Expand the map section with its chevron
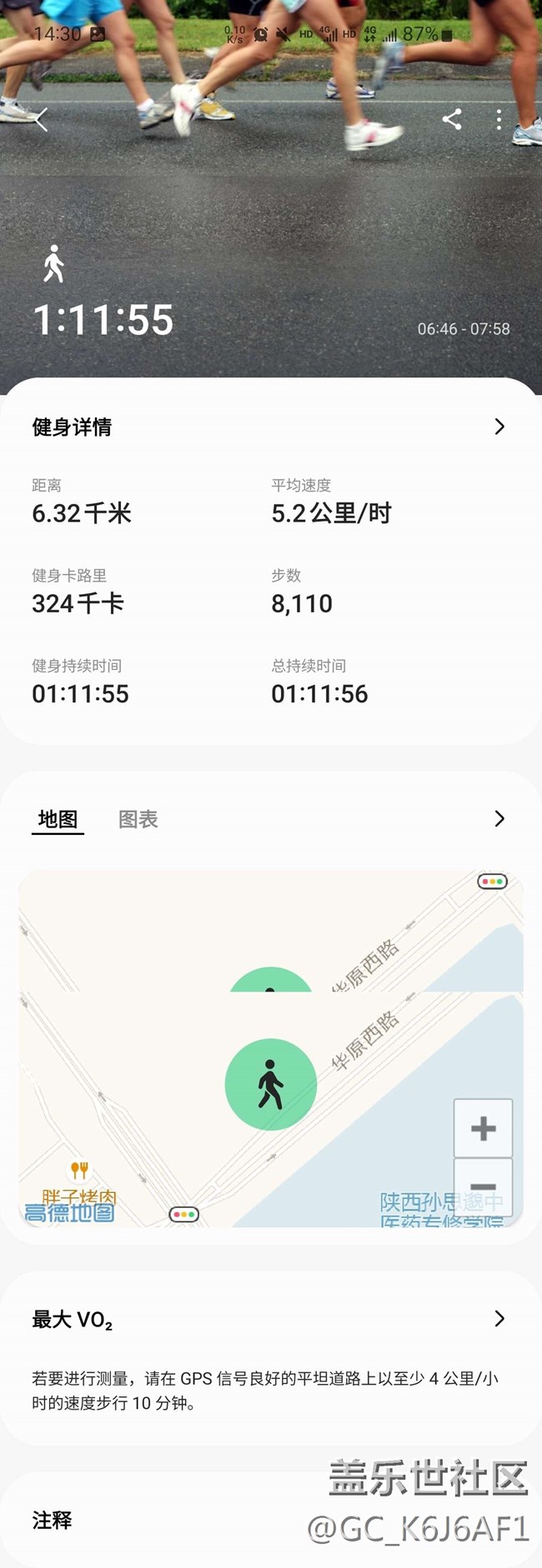The height and width of the screenshot is (1568, 542). coord(499,819)
